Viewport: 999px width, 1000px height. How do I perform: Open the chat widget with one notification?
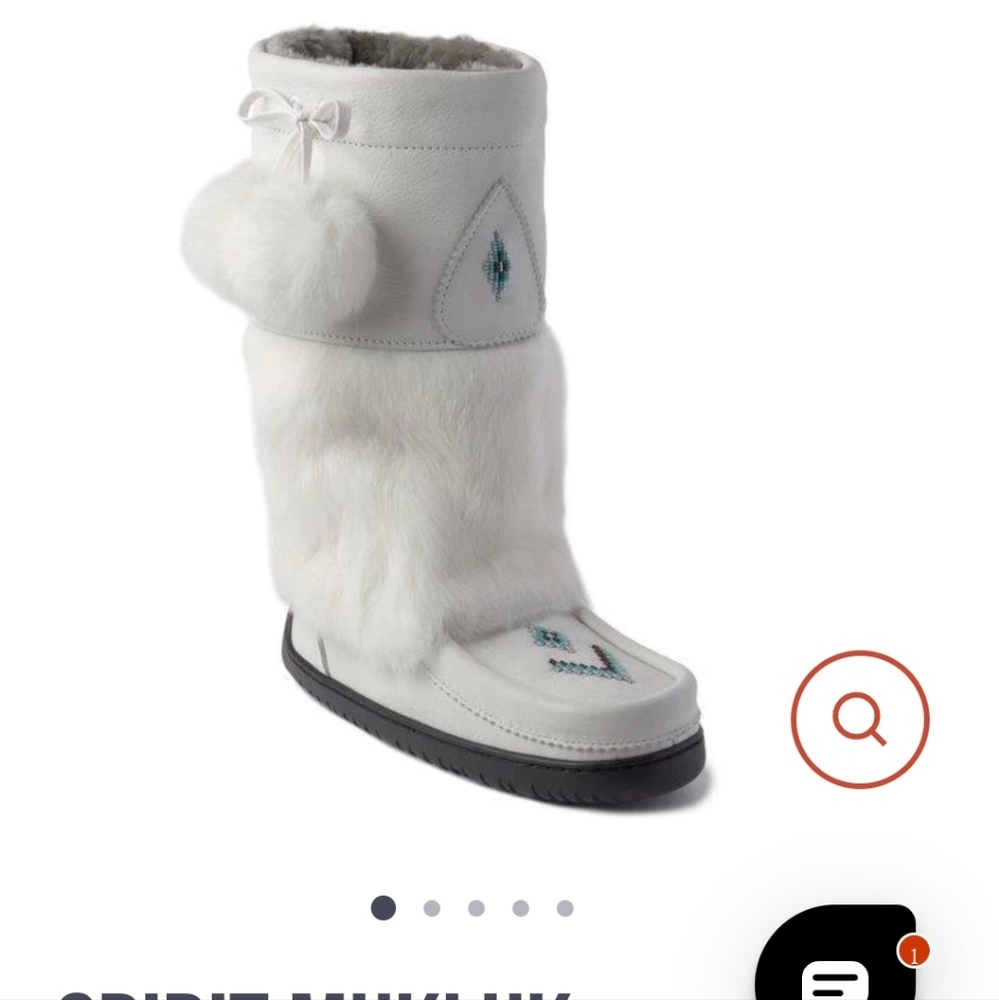pyautogui.click(x=836, y=967)
